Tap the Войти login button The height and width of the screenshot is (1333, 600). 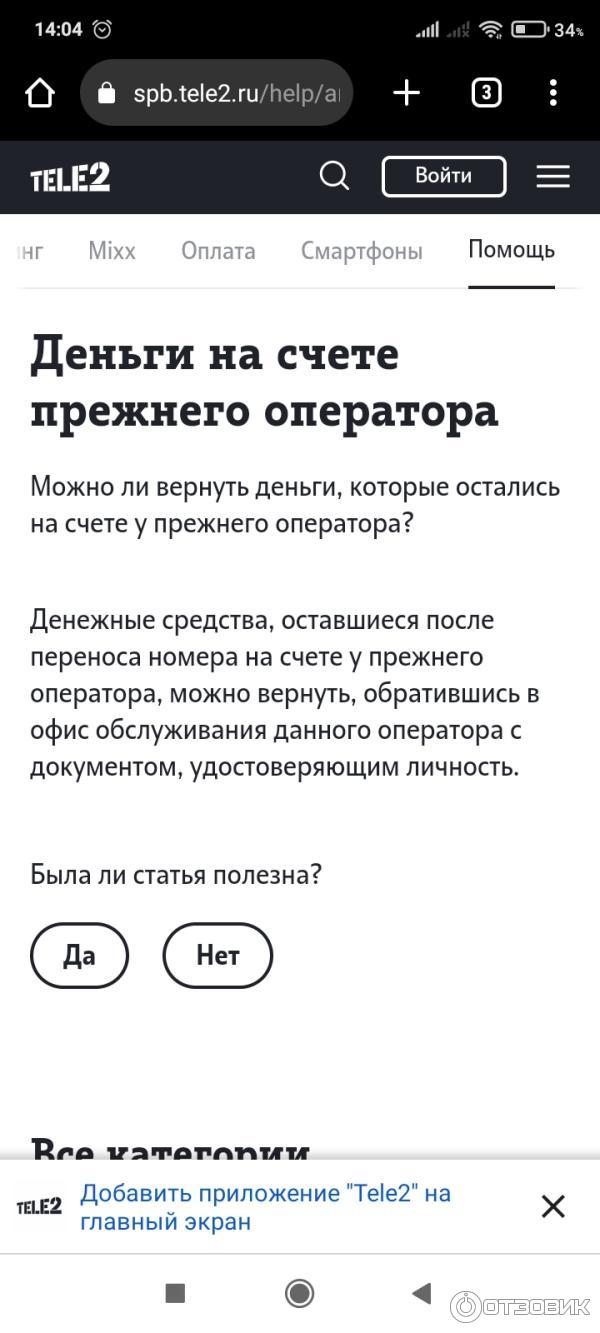(444, 177)
